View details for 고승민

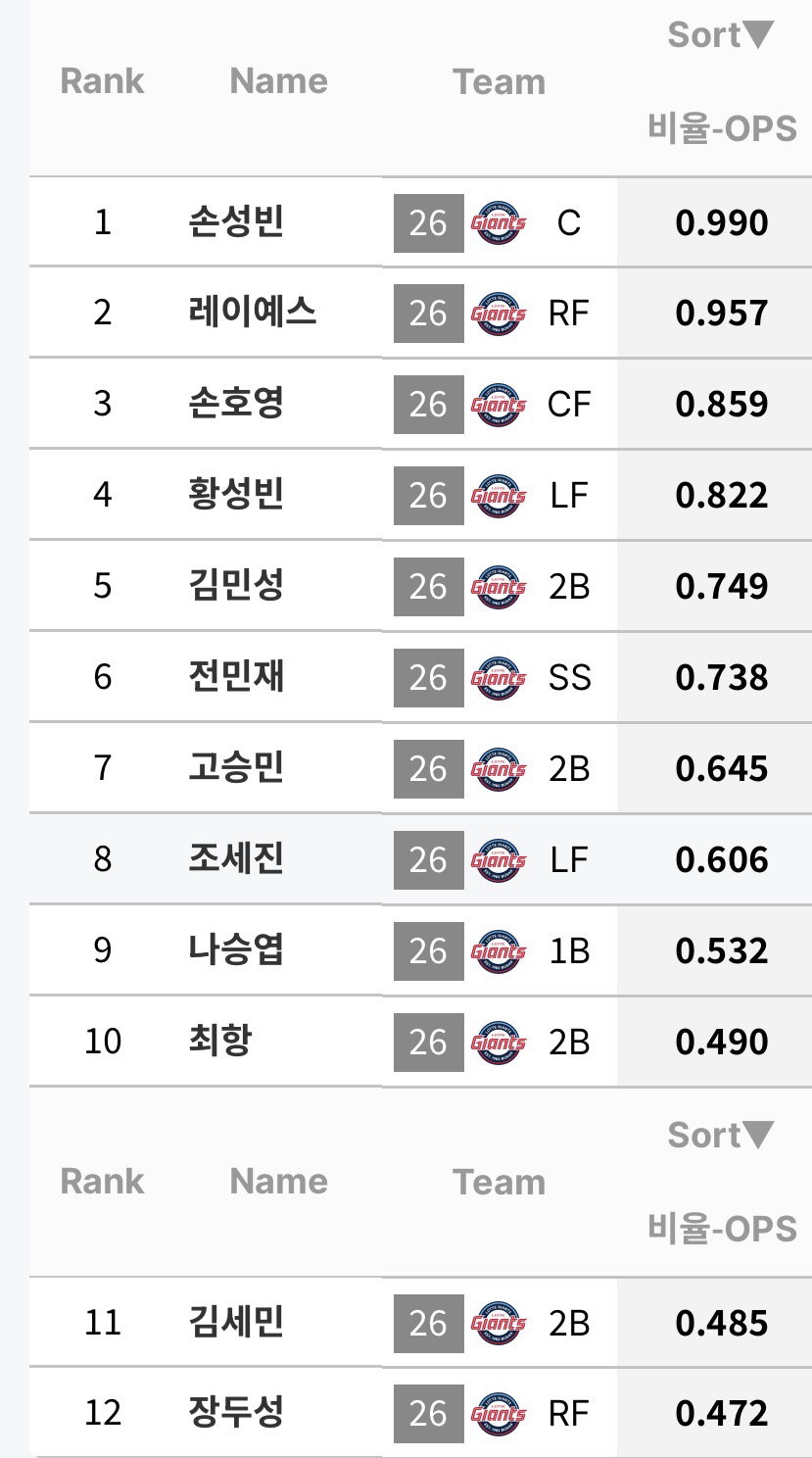pyautogui.click(x=236, y=768)
